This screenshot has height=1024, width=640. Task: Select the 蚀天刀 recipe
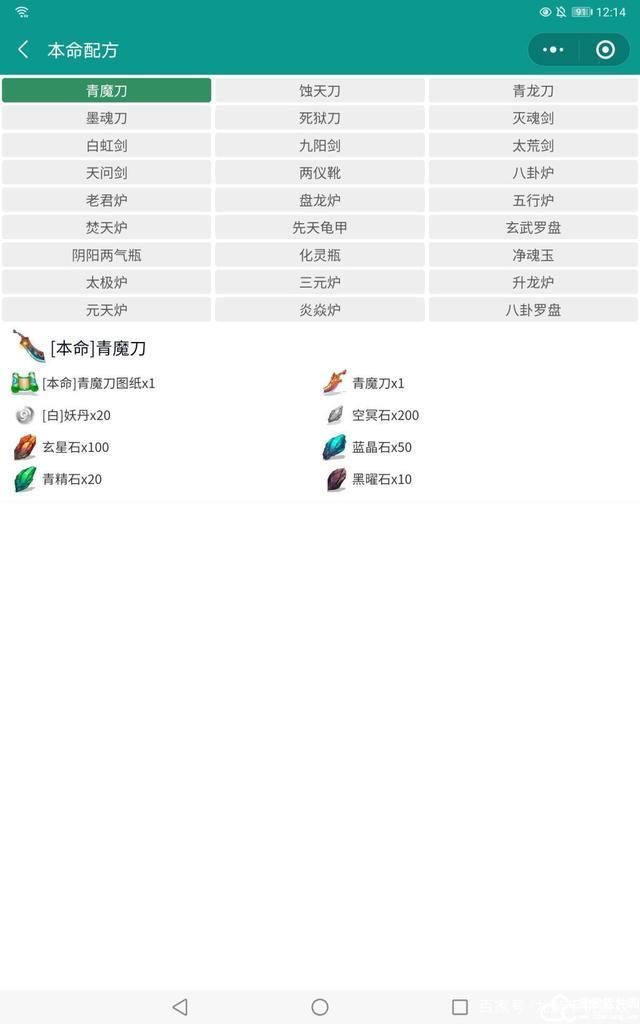coord(320,91)
